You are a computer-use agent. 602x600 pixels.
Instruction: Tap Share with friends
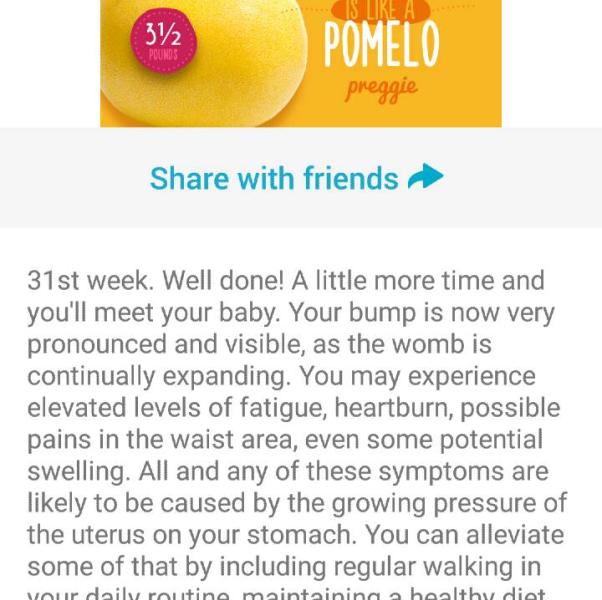coord(296,179)
